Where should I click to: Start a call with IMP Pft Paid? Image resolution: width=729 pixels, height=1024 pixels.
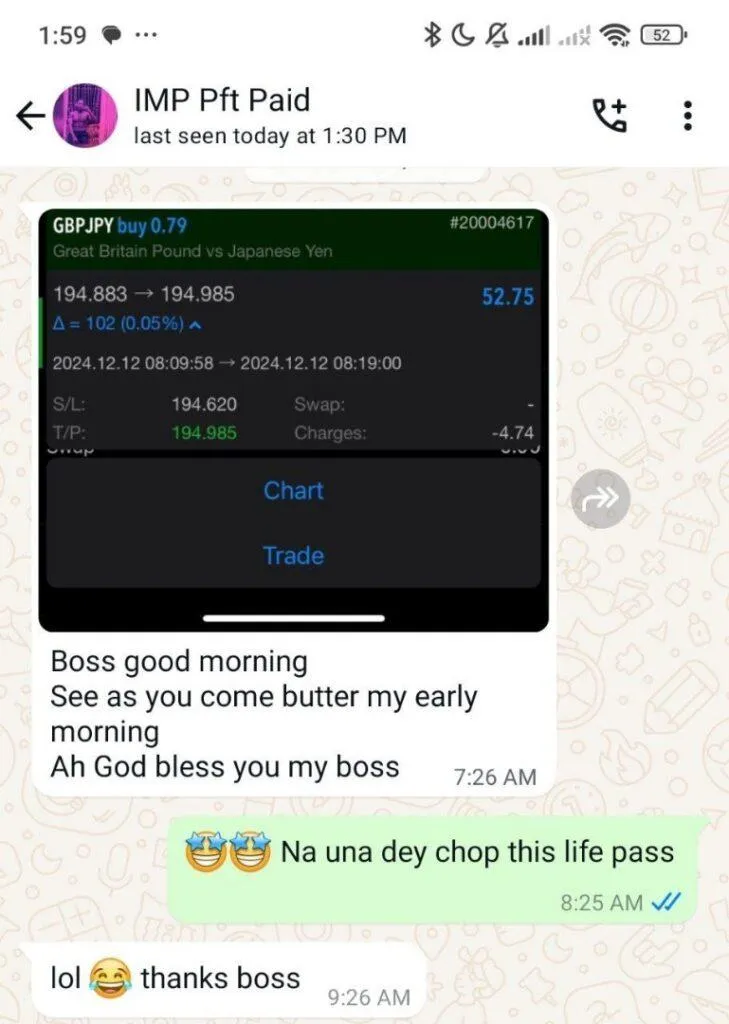[609, 116]
